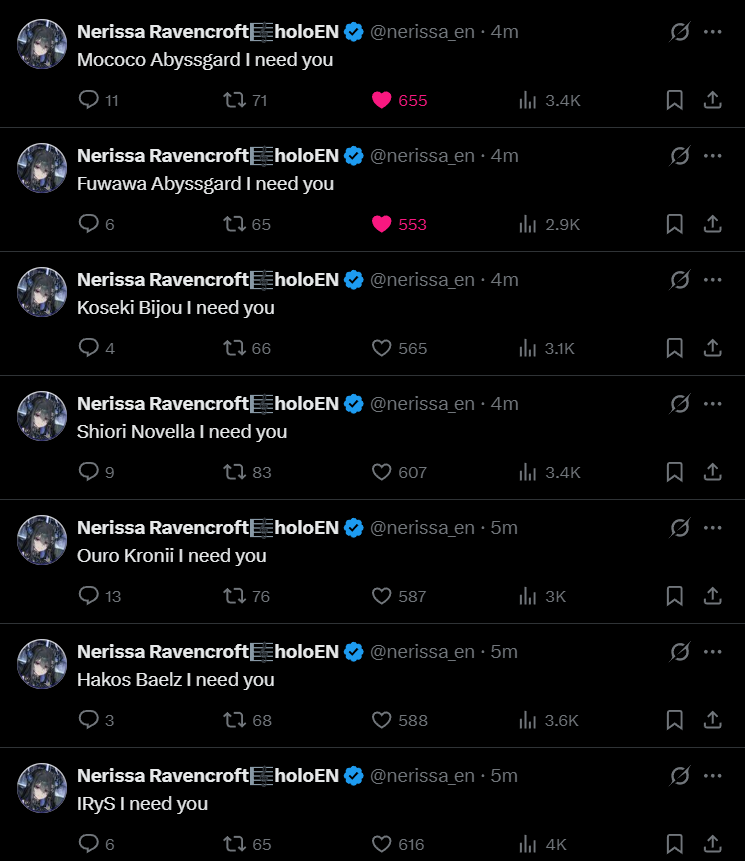
Task: View analytics of Koseki Bijou tweet
Action: (x=528, y=348)
